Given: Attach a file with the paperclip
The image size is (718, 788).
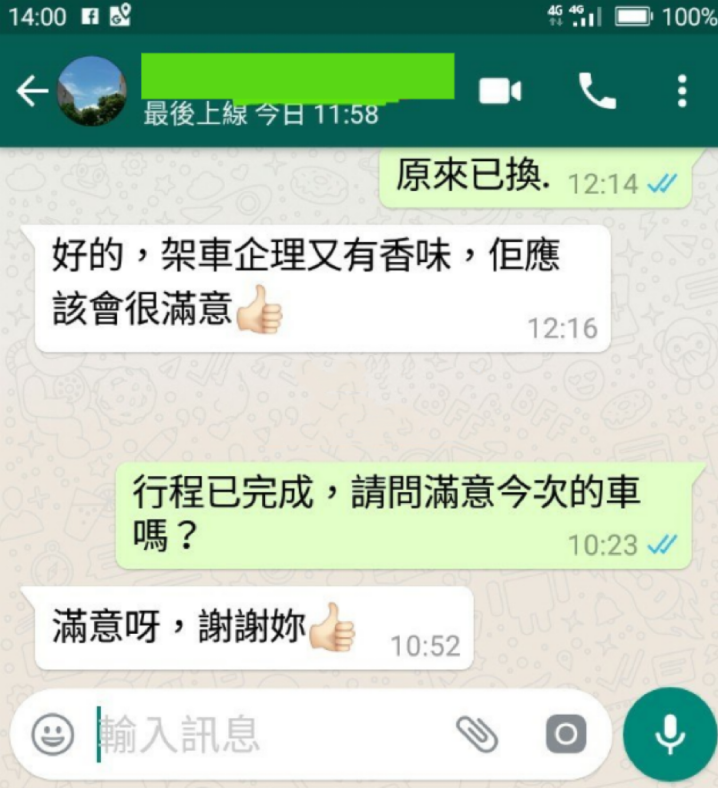Looking at the screenshot, I should pos(477,735).
